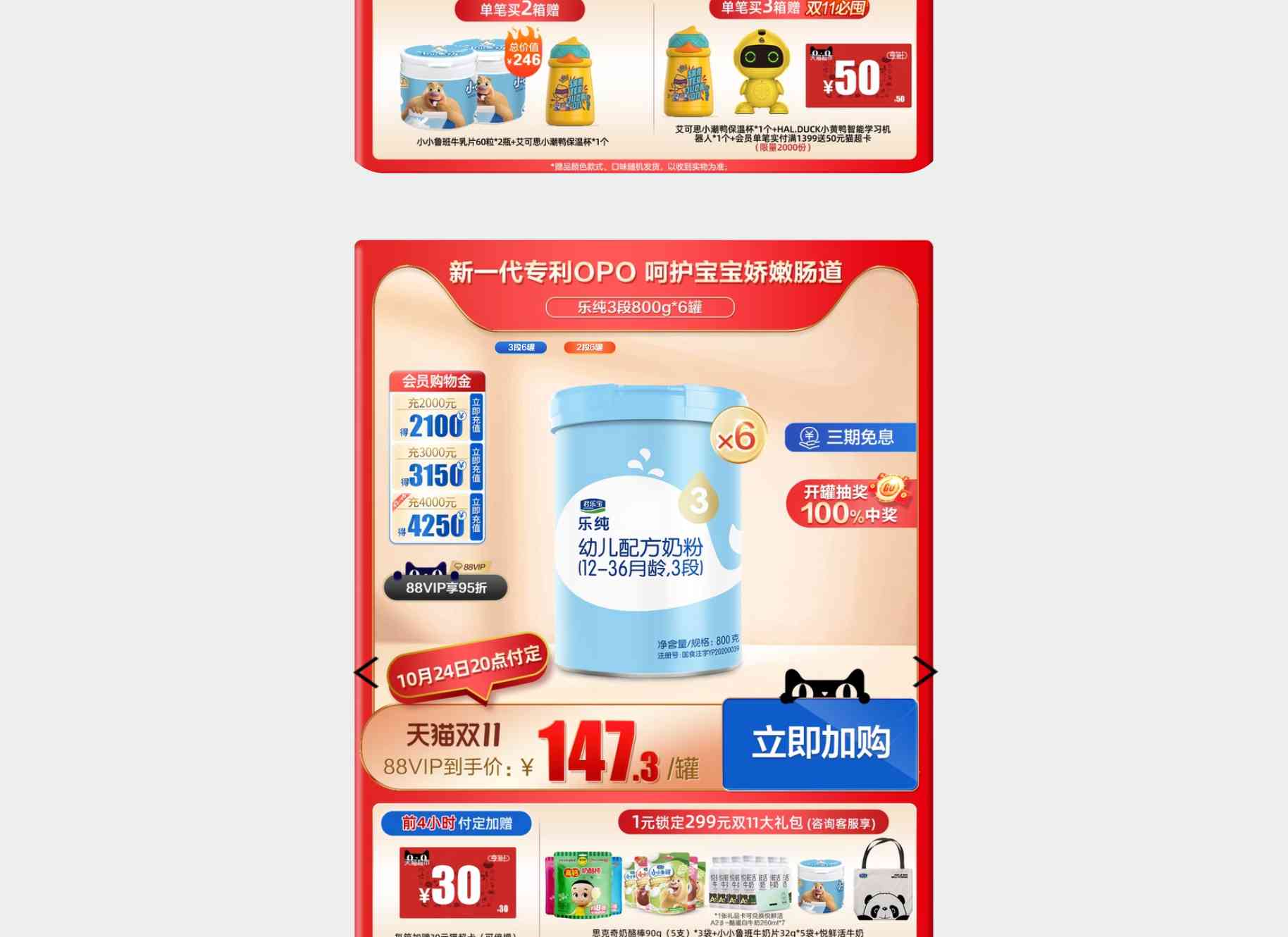Show the previous carousel slide
Viewport: 1288px width, 937px height.
(366, 672)
